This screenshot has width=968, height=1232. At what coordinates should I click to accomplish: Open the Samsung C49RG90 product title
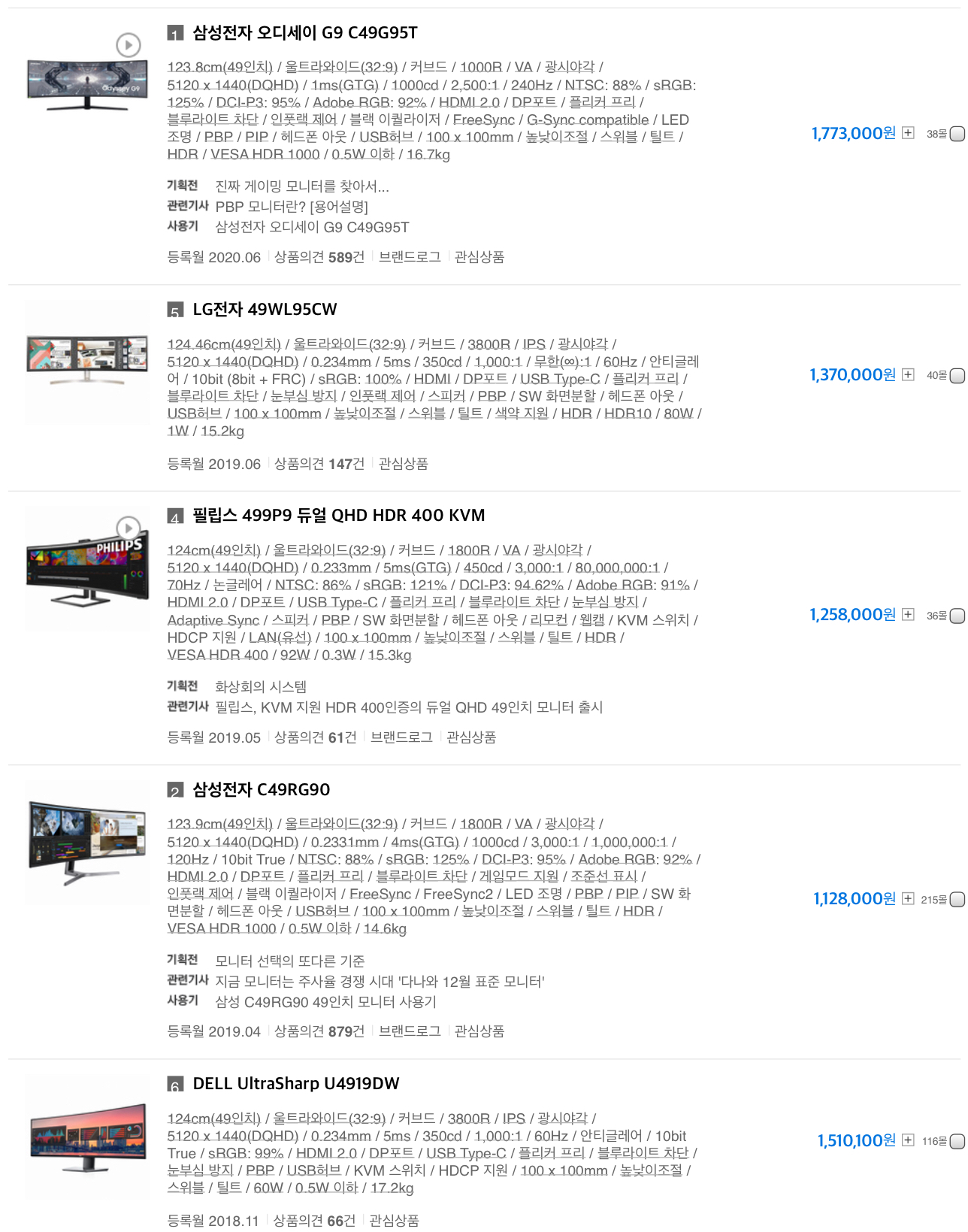261,790
